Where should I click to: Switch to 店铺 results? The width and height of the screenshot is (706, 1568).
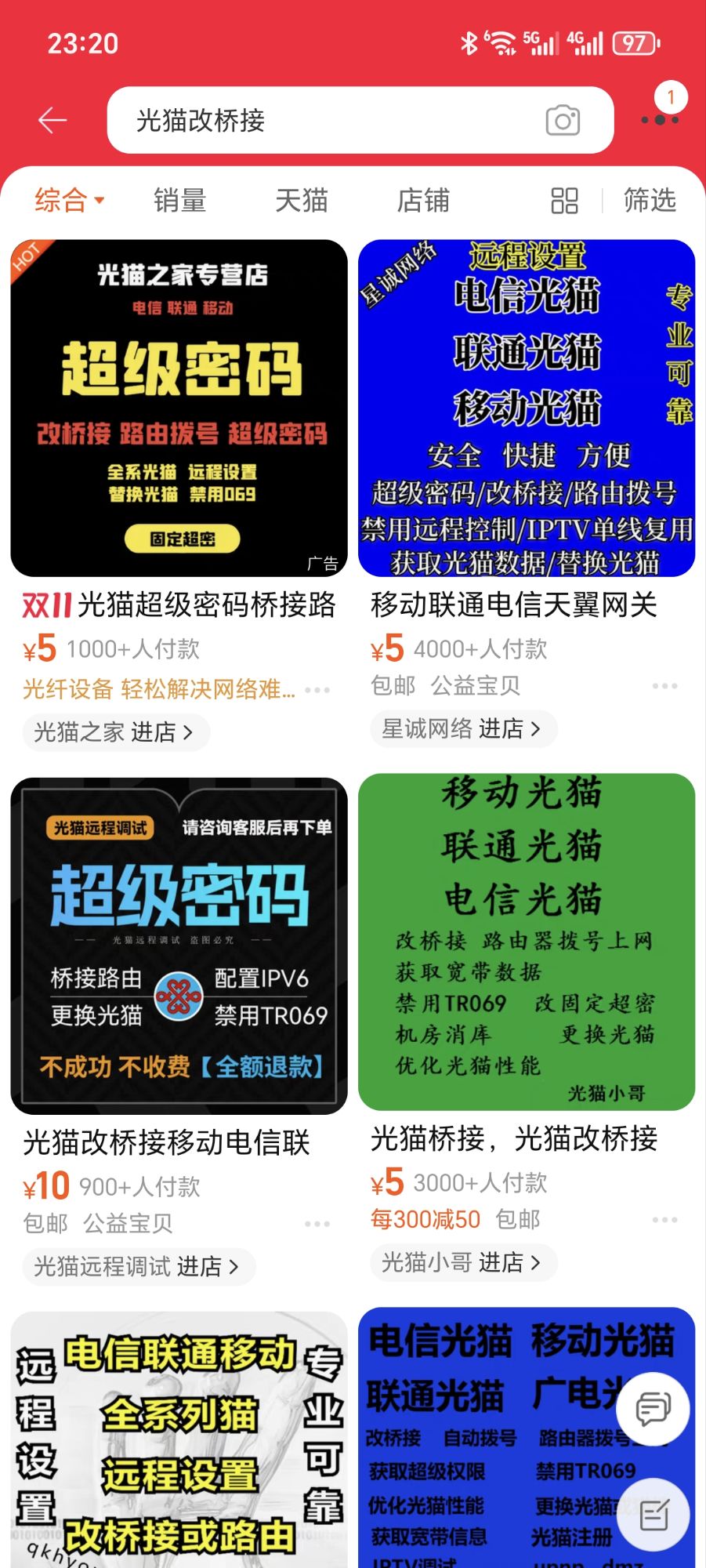[x=423, y=200]
